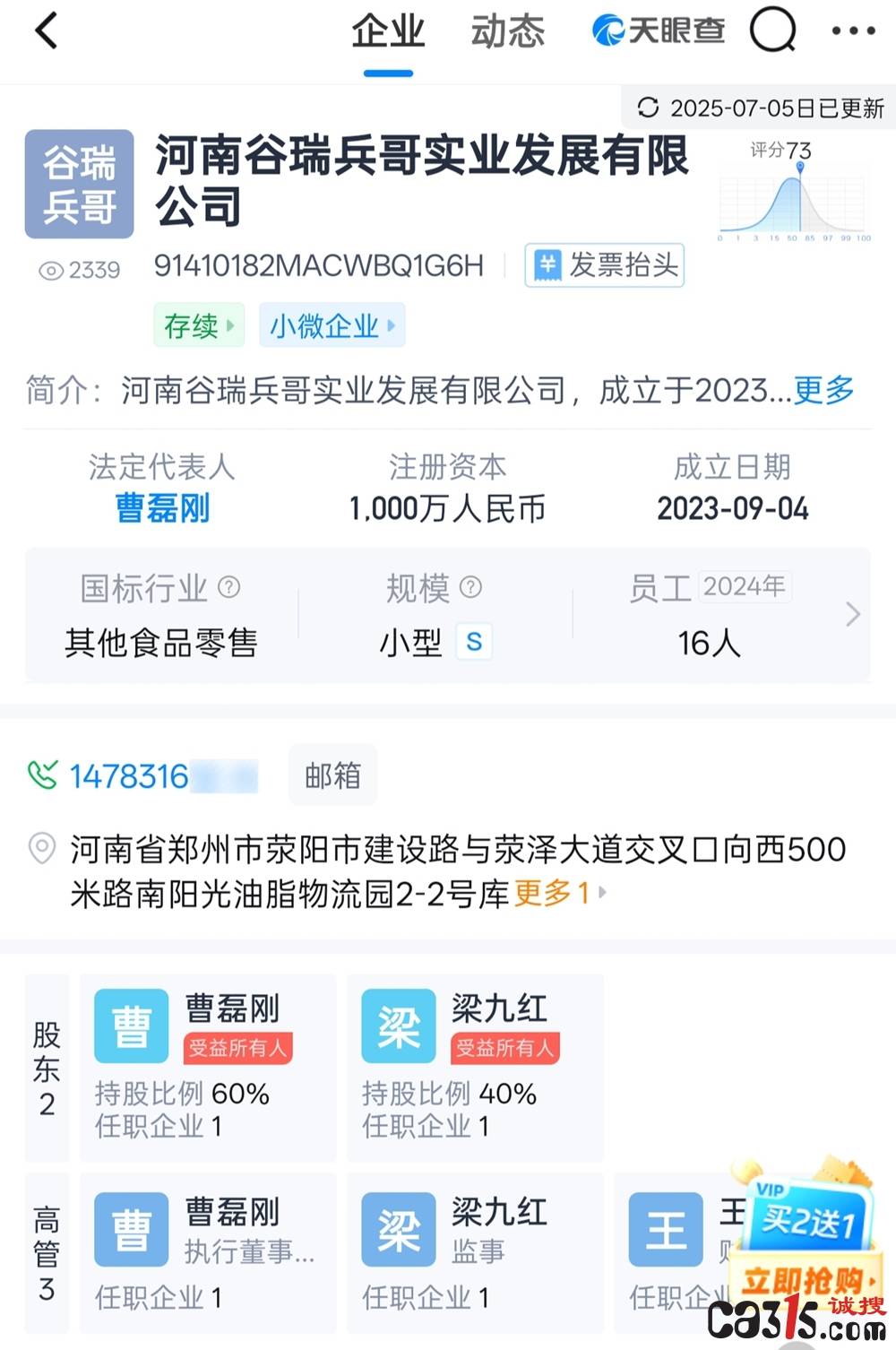View more addresses via 更多1
This screenshot has height=1350, width=896.
click(x=560, y=893)
